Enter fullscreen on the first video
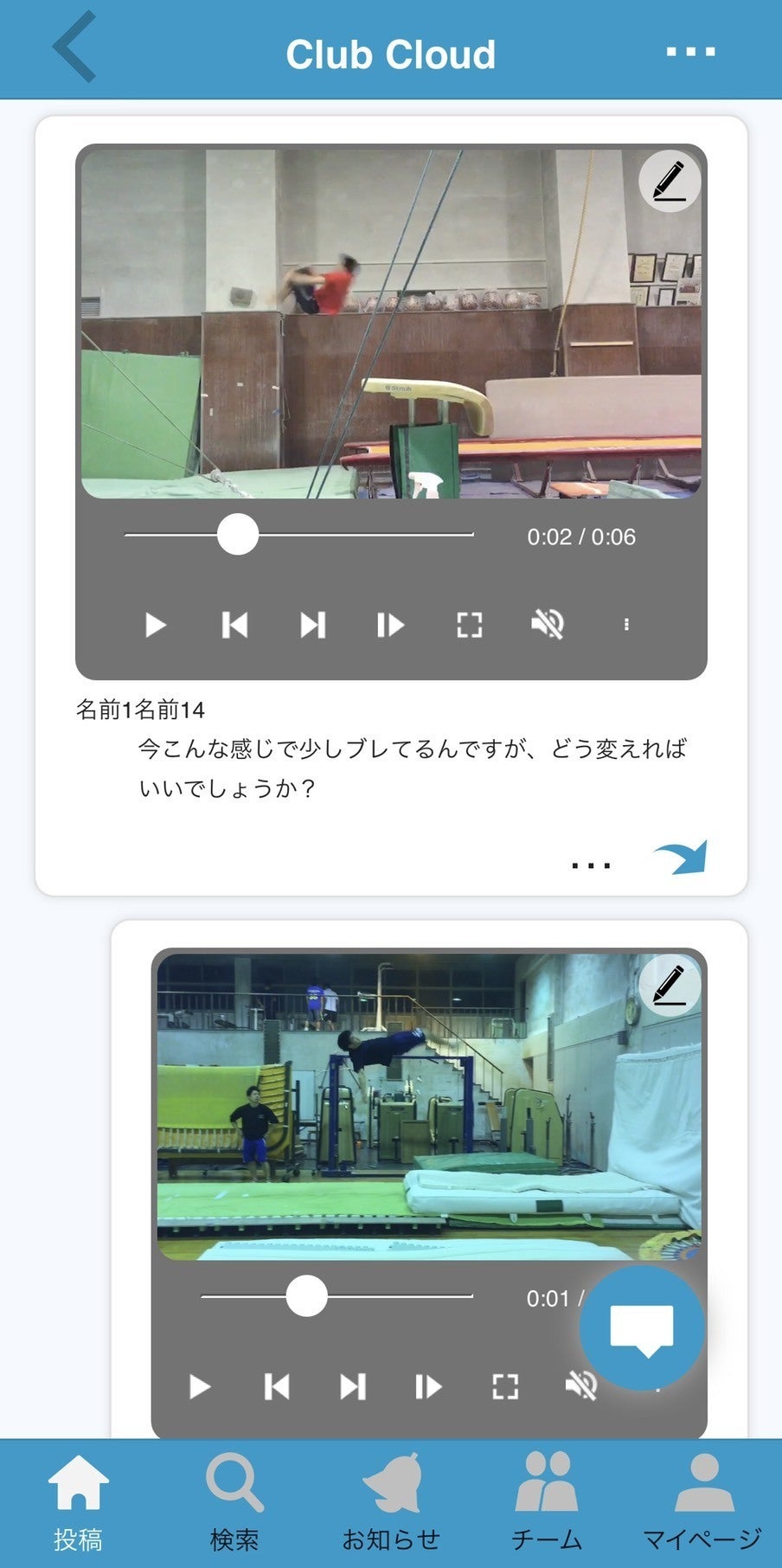Image resolution: width=782 pixels, height=1568 pixels. coord(469,625)
